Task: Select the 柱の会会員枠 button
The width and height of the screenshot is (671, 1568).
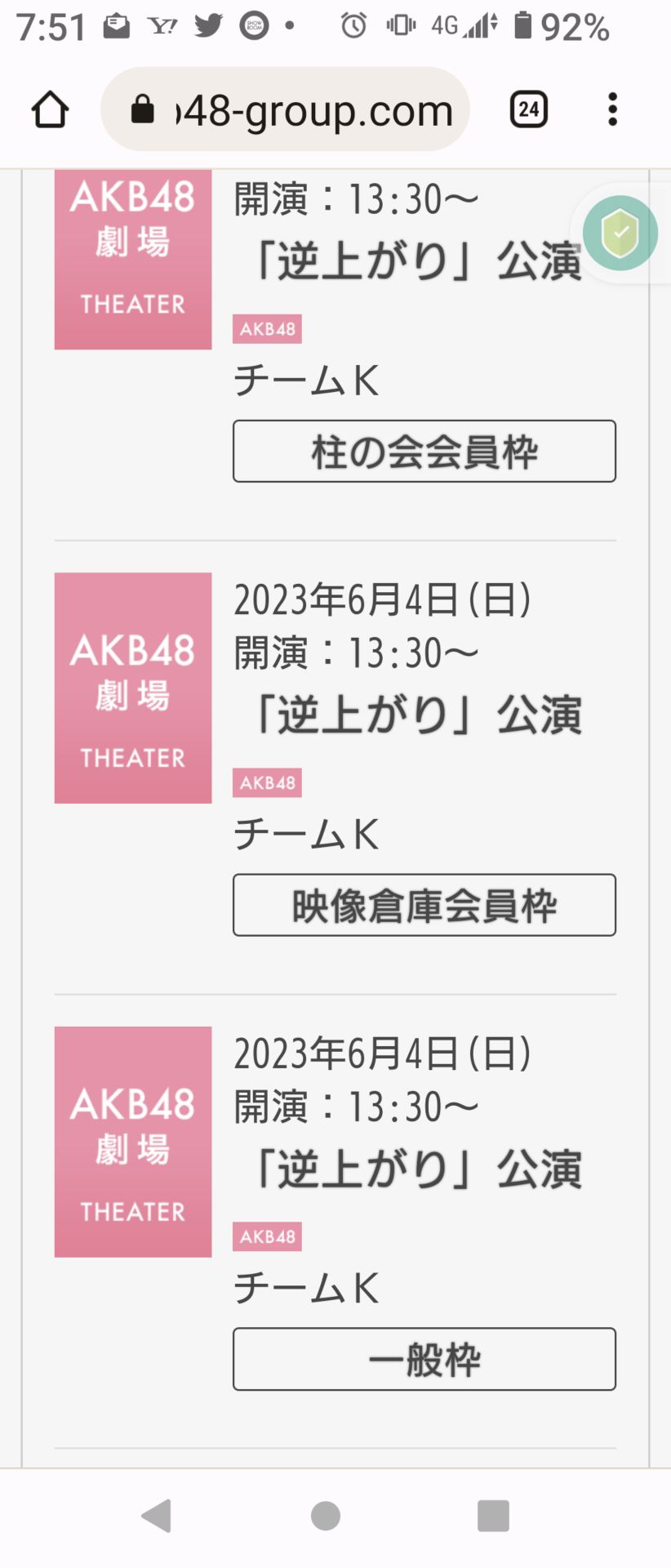Action: coord(424,452)
